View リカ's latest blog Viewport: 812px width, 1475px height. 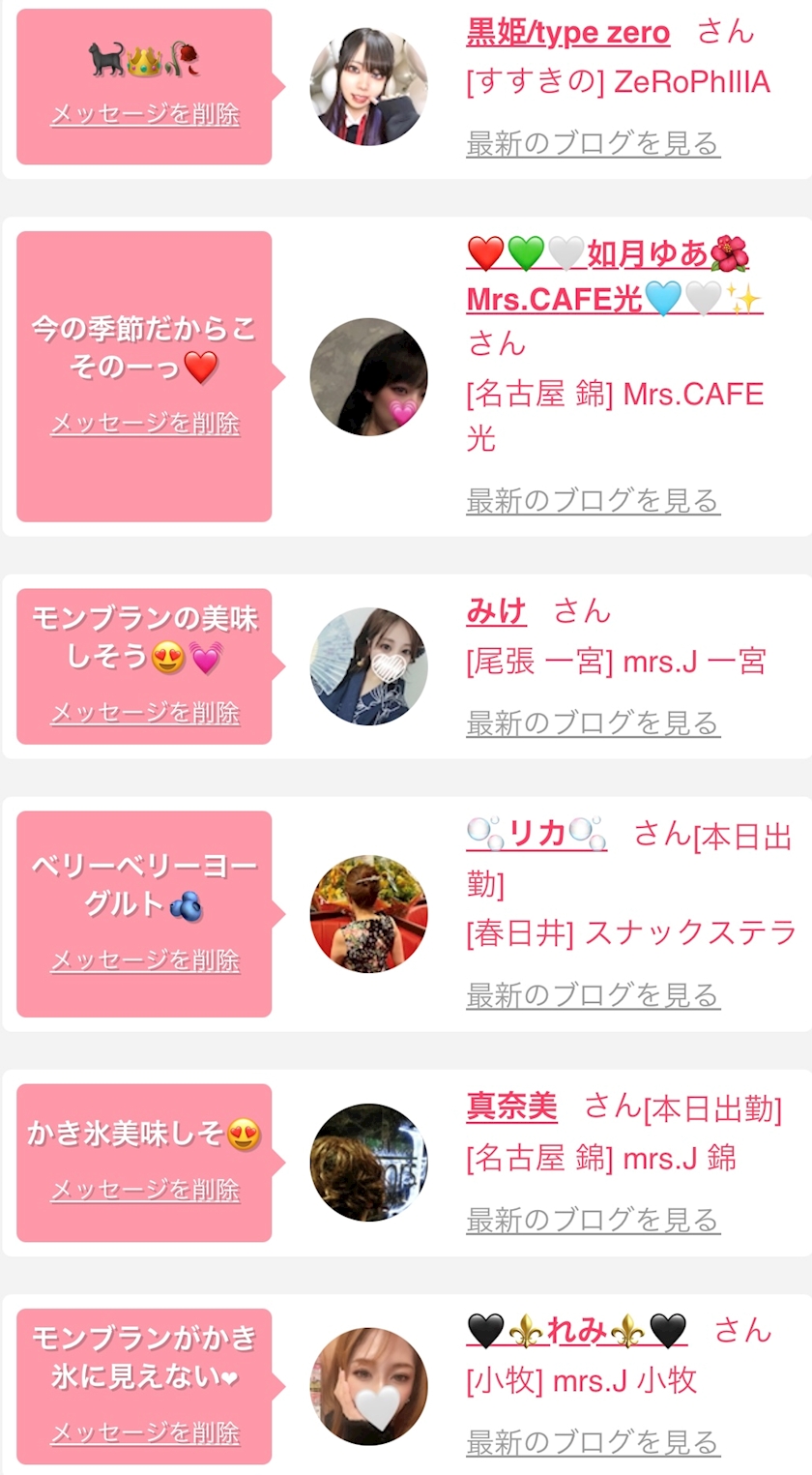point(593,994)
